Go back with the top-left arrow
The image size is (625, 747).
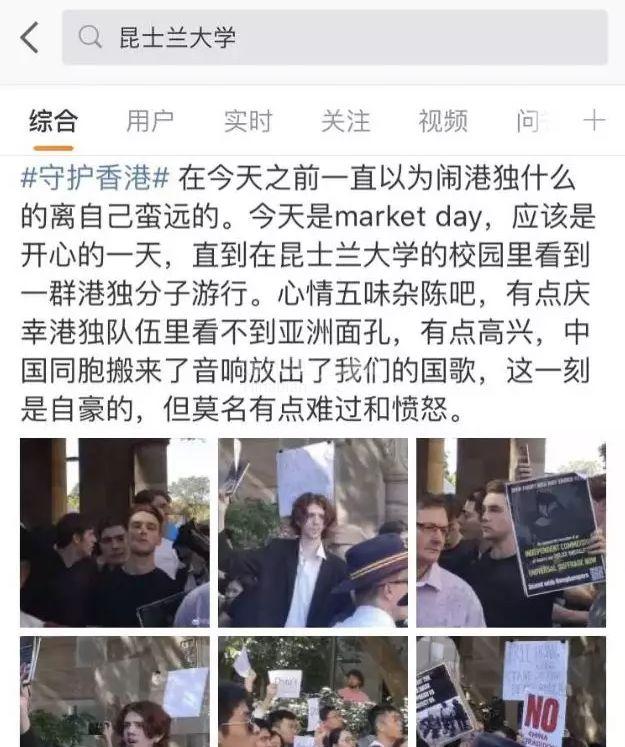coord(29,38)
